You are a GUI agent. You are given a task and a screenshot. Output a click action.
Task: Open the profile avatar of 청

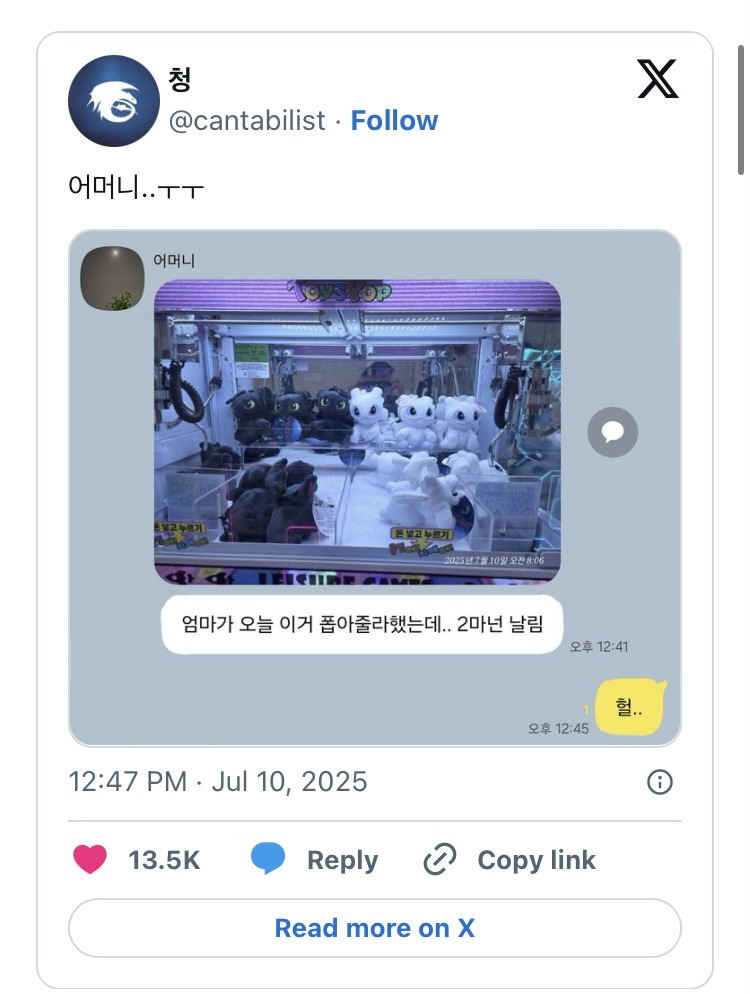113,101
